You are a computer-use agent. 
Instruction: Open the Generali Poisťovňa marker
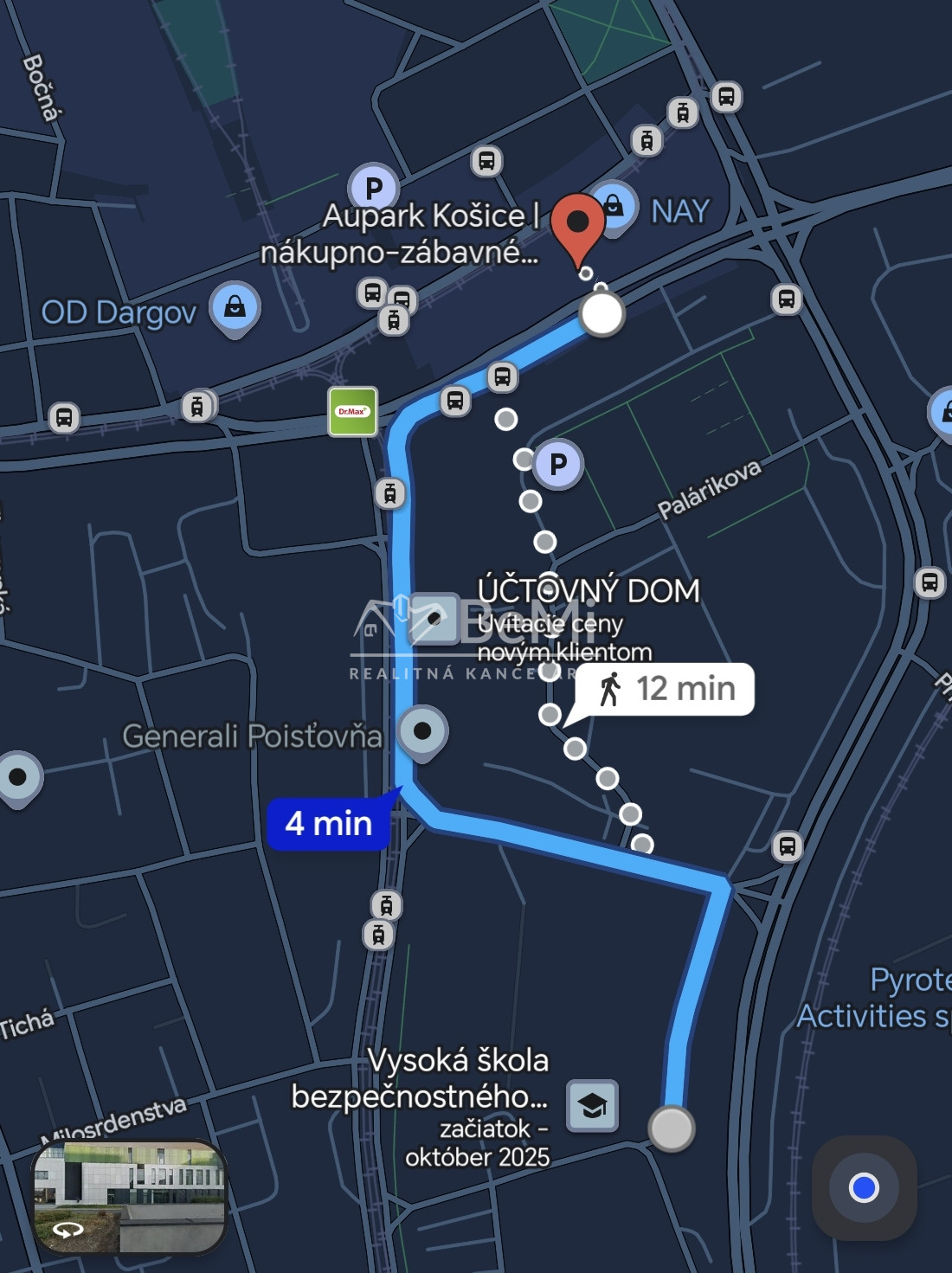tap(422, 731)
